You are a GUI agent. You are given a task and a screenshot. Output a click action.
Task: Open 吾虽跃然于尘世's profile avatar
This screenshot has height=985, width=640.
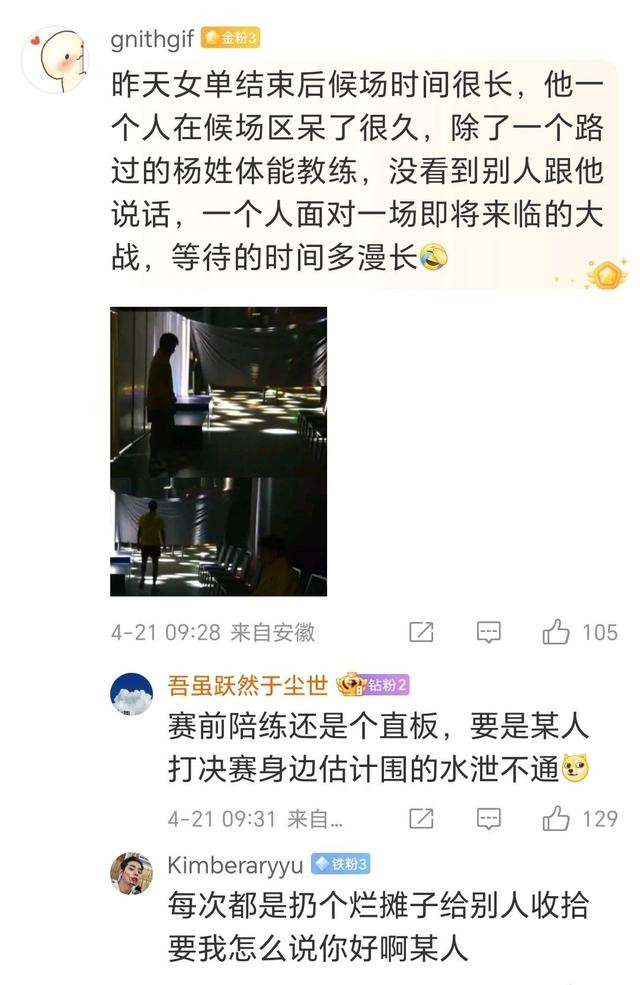pyautogui.click(x=131, y=691)
